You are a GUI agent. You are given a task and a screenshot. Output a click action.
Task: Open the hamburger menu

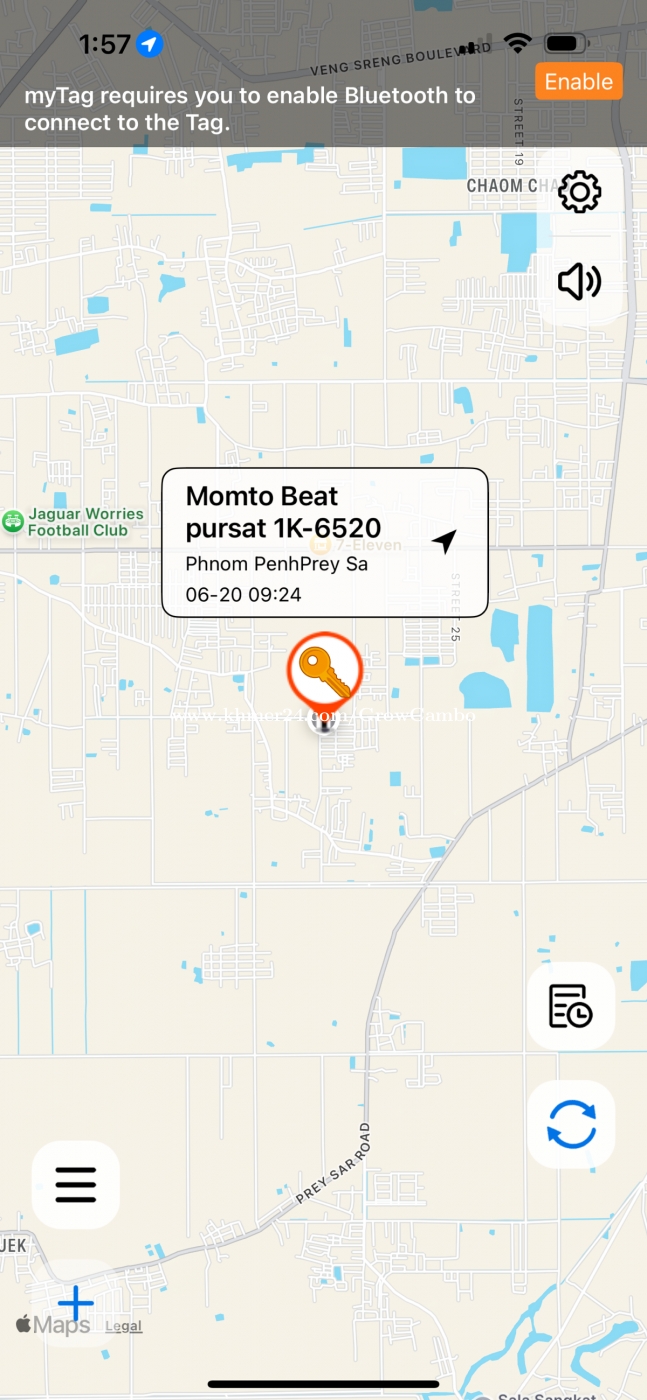(x=76, y=1184)
